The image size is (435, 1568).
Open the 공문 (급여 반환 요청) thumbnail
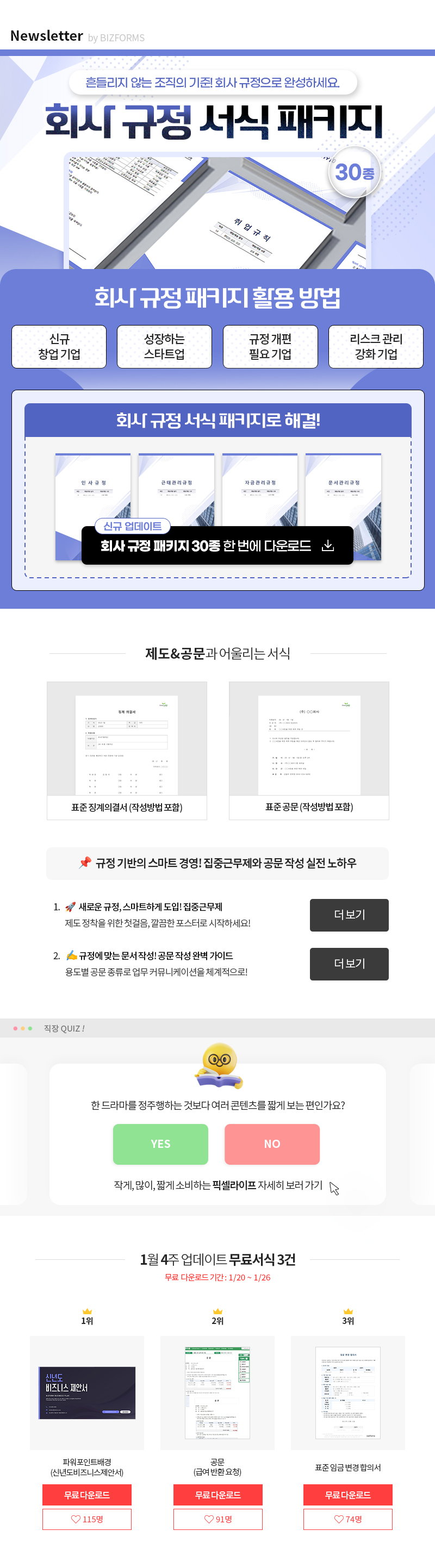pos(217,1392)
